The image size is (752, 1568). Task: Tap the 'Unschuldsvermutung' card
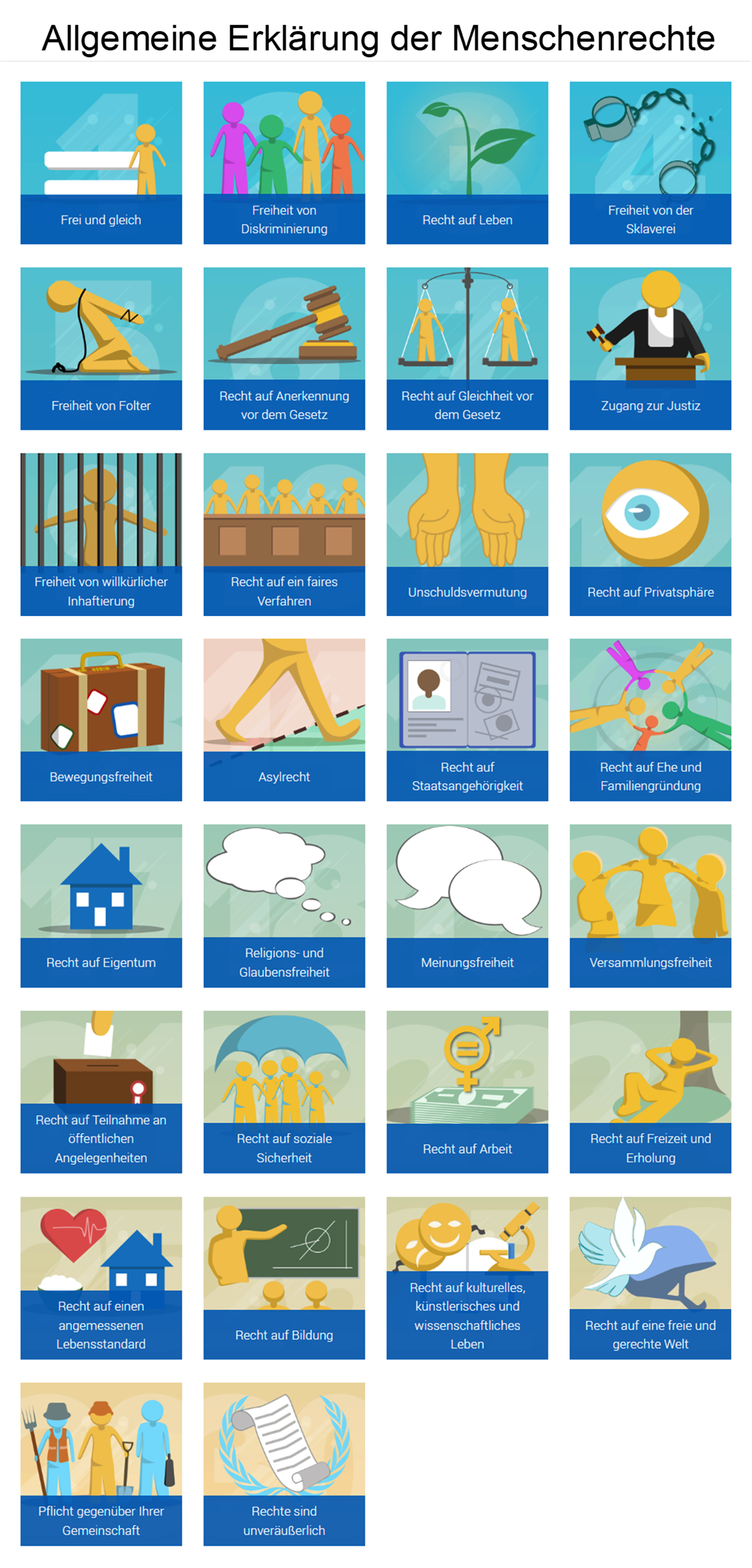467,534
